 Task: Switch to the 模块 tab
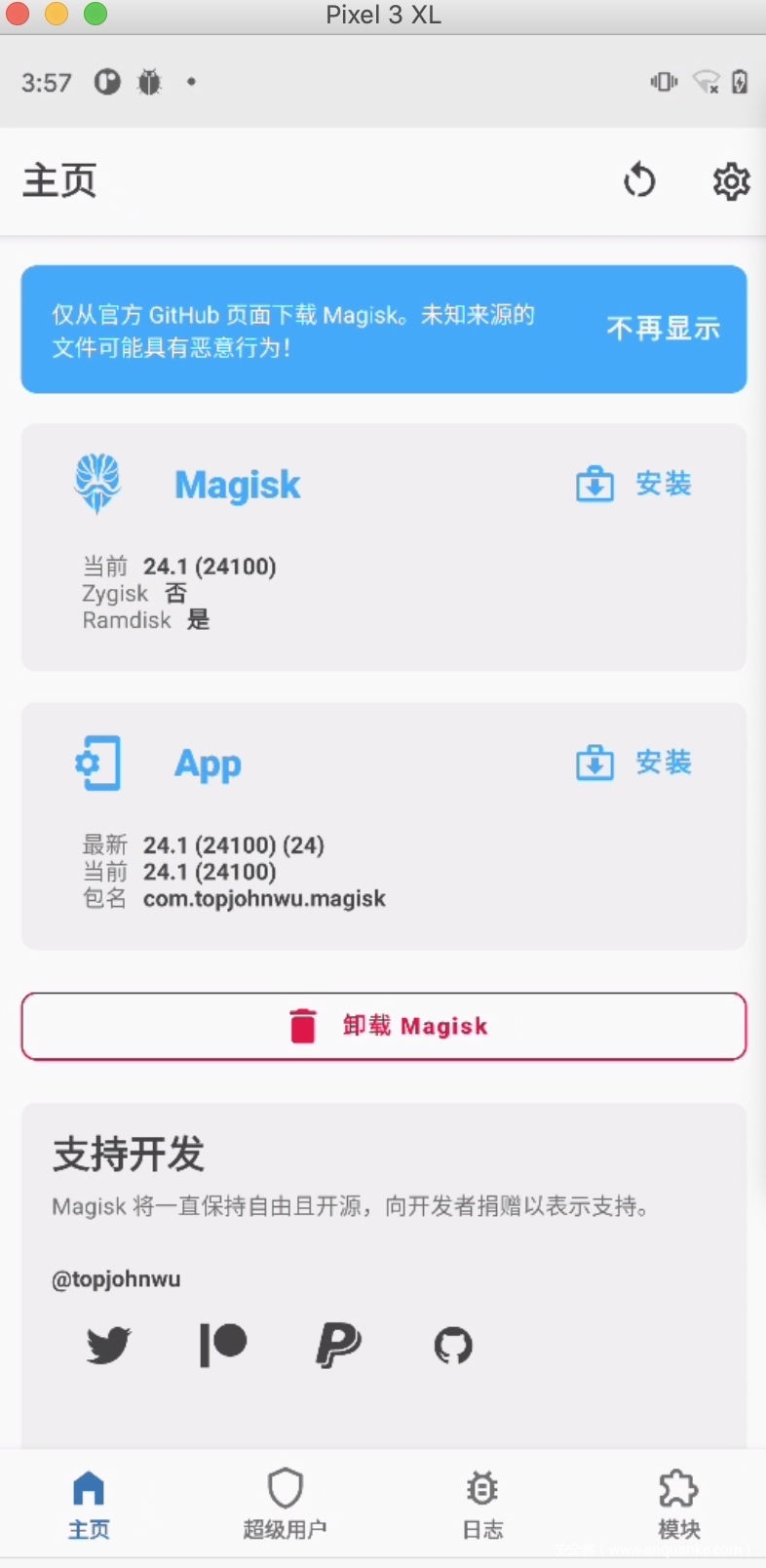pos(678,1505)
